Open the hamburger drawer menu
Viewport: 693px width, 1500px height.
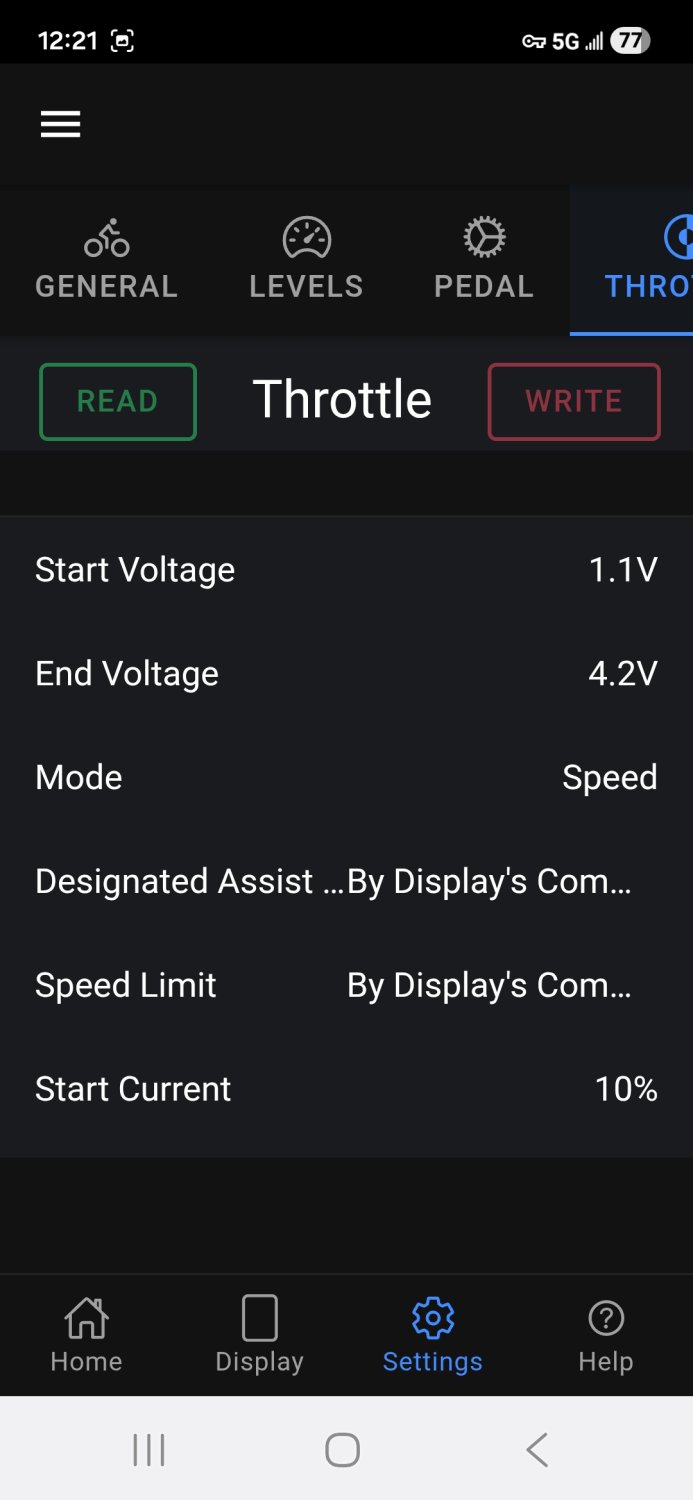click(60, 125)
